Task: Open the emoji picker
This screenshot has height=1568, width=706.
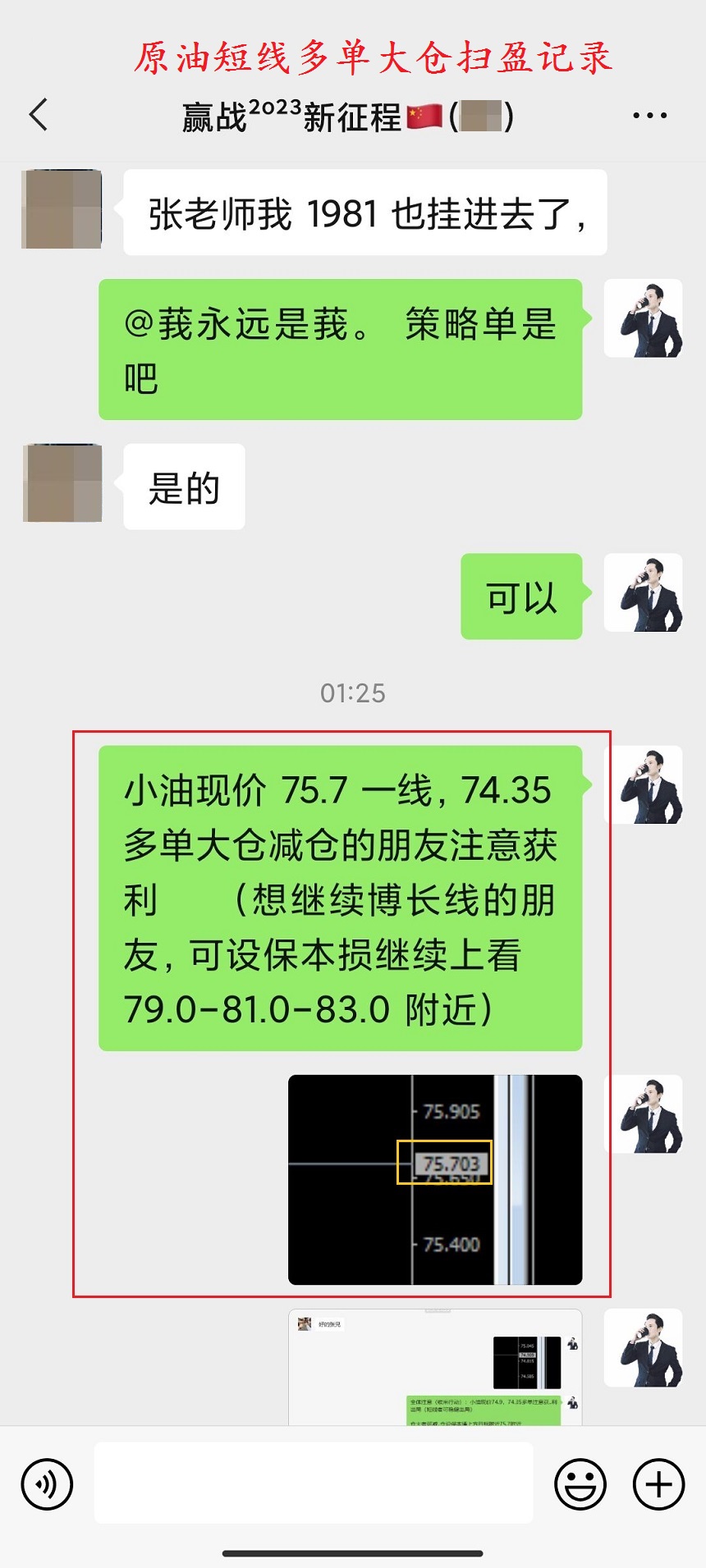Action: point(580,1483)
